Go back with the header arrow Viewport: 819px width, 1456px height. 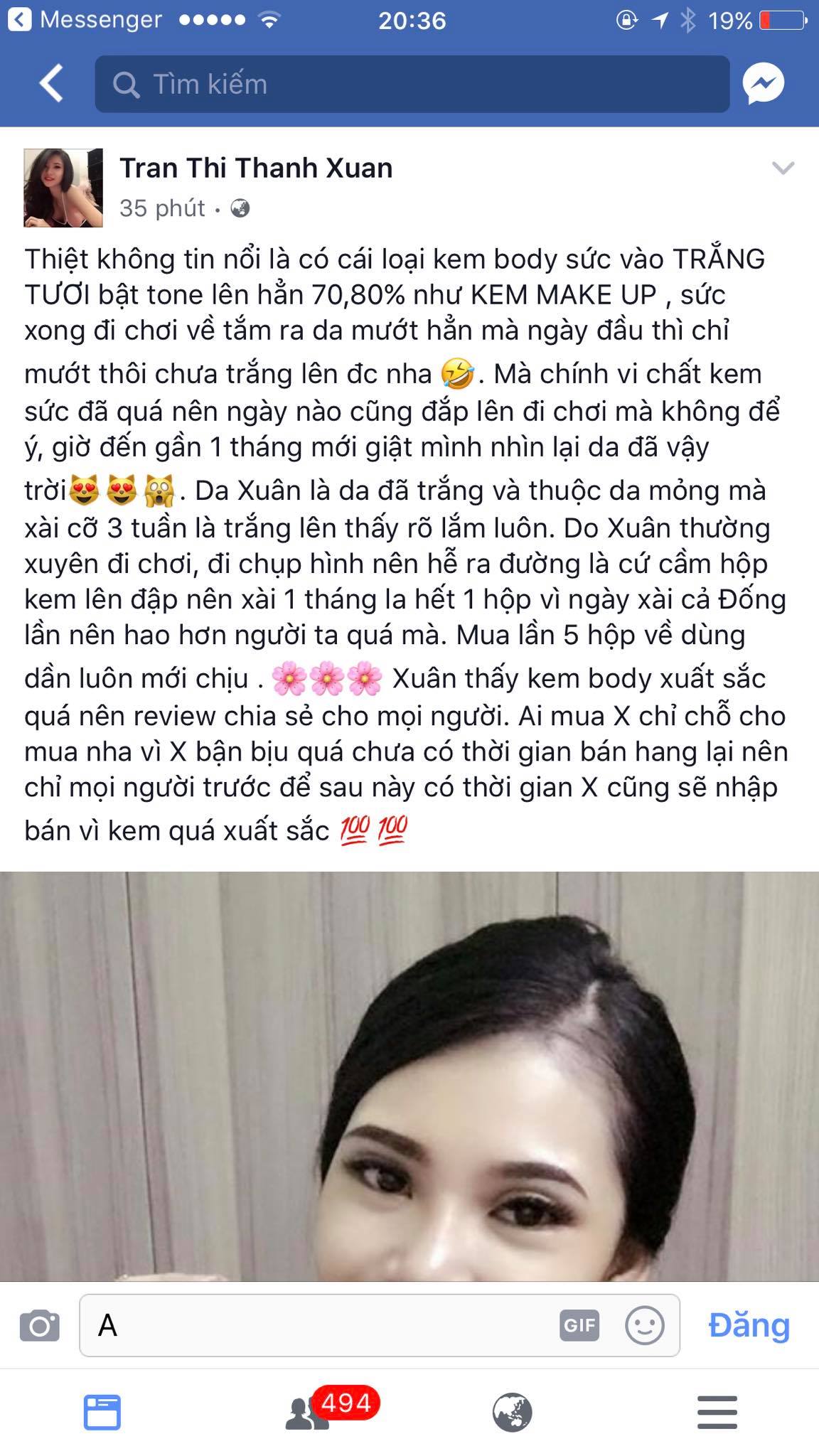coord(51,84)
